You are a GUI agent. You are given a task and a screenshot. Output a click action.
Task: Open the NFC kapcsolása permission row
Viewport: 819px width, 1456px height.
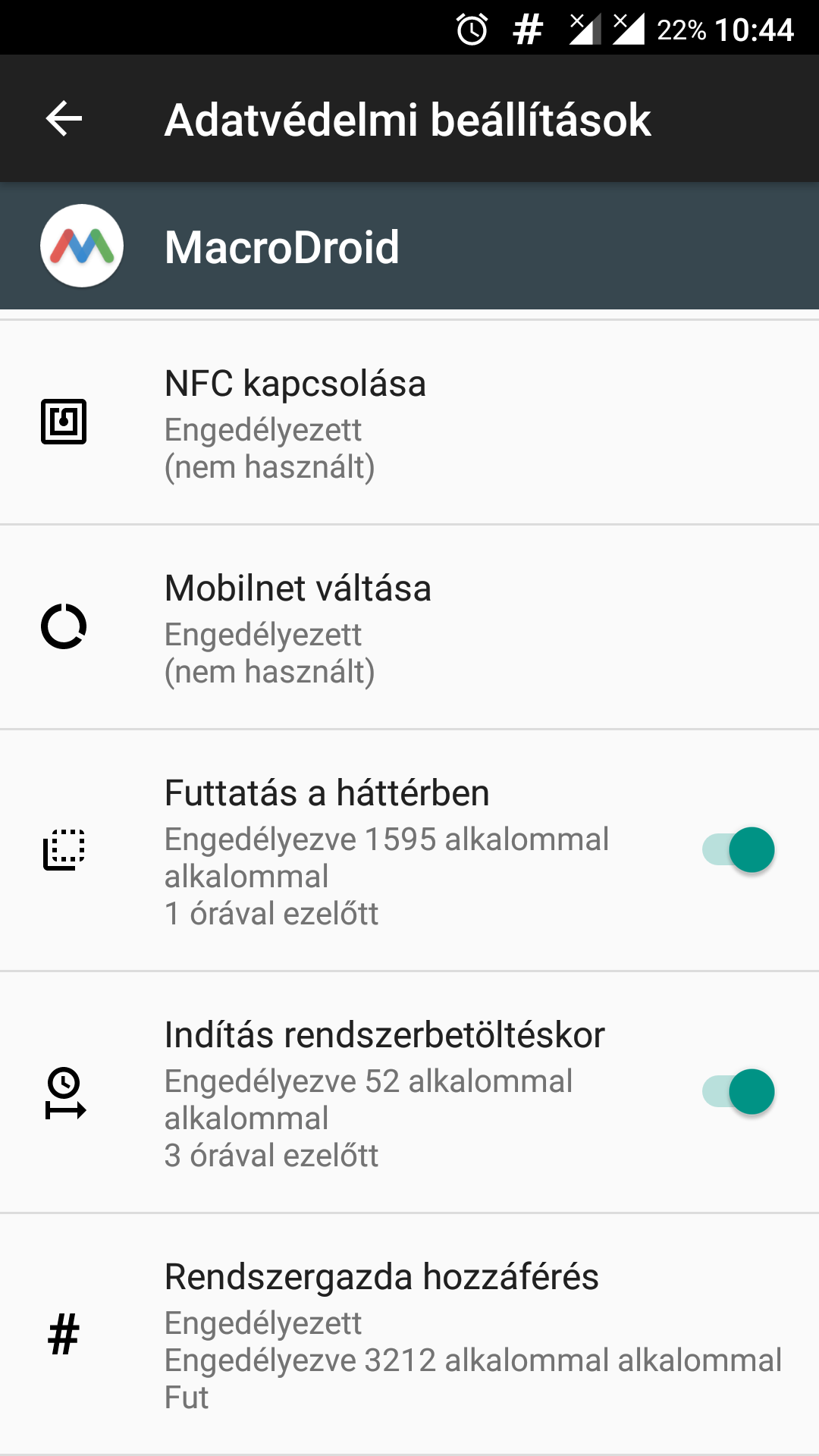(x=409, y=422)
